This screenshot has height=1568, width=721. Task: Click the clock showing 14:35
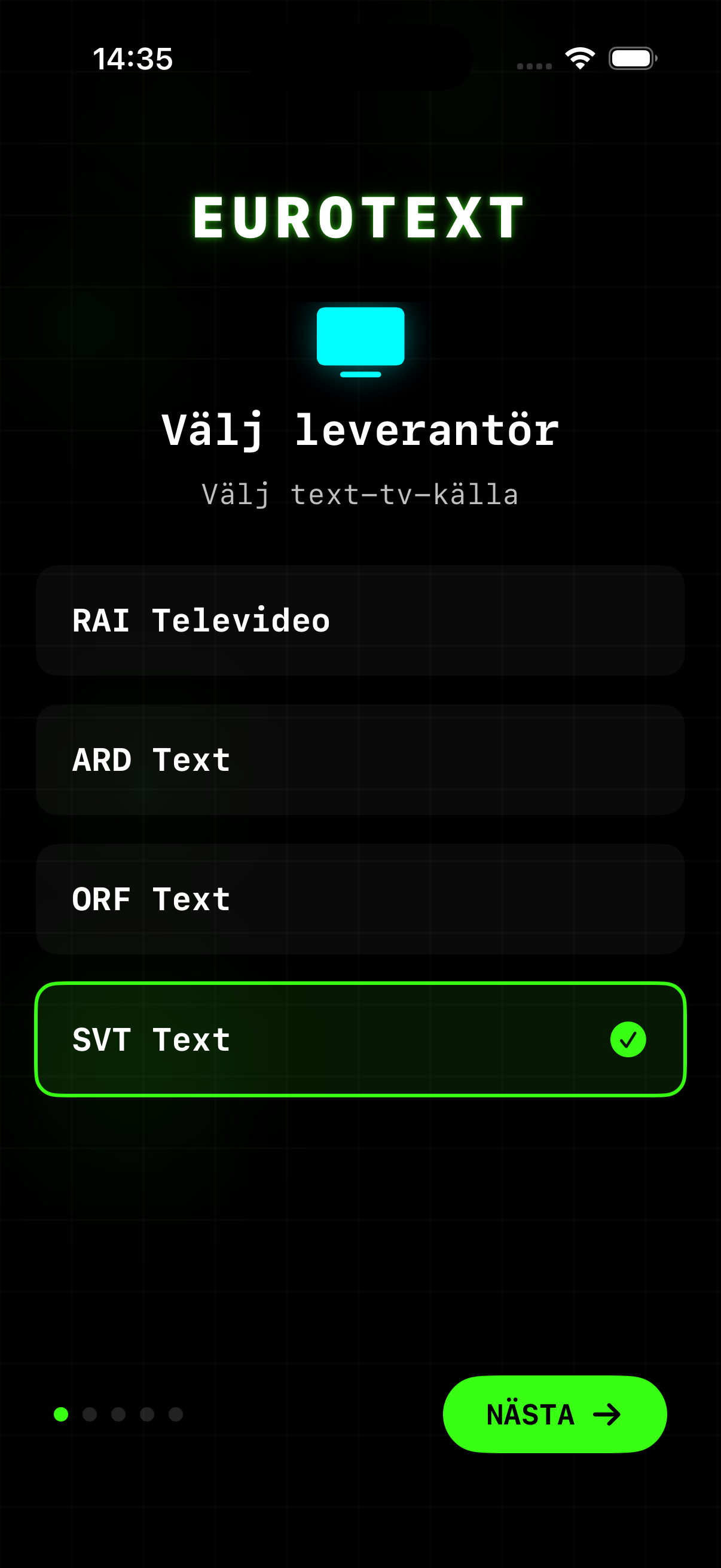[x=134, y=59]
